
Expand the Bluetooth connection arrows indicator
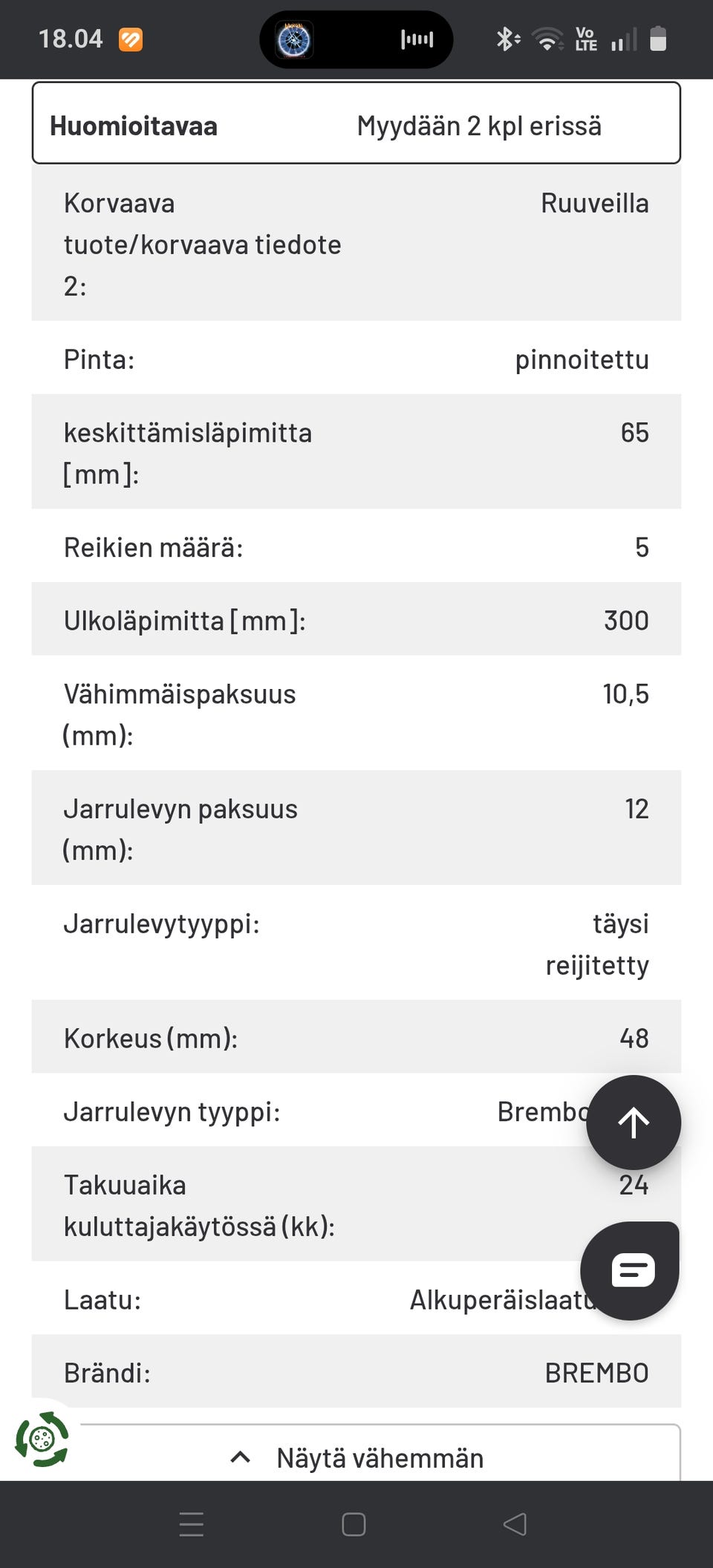[516, 39]
